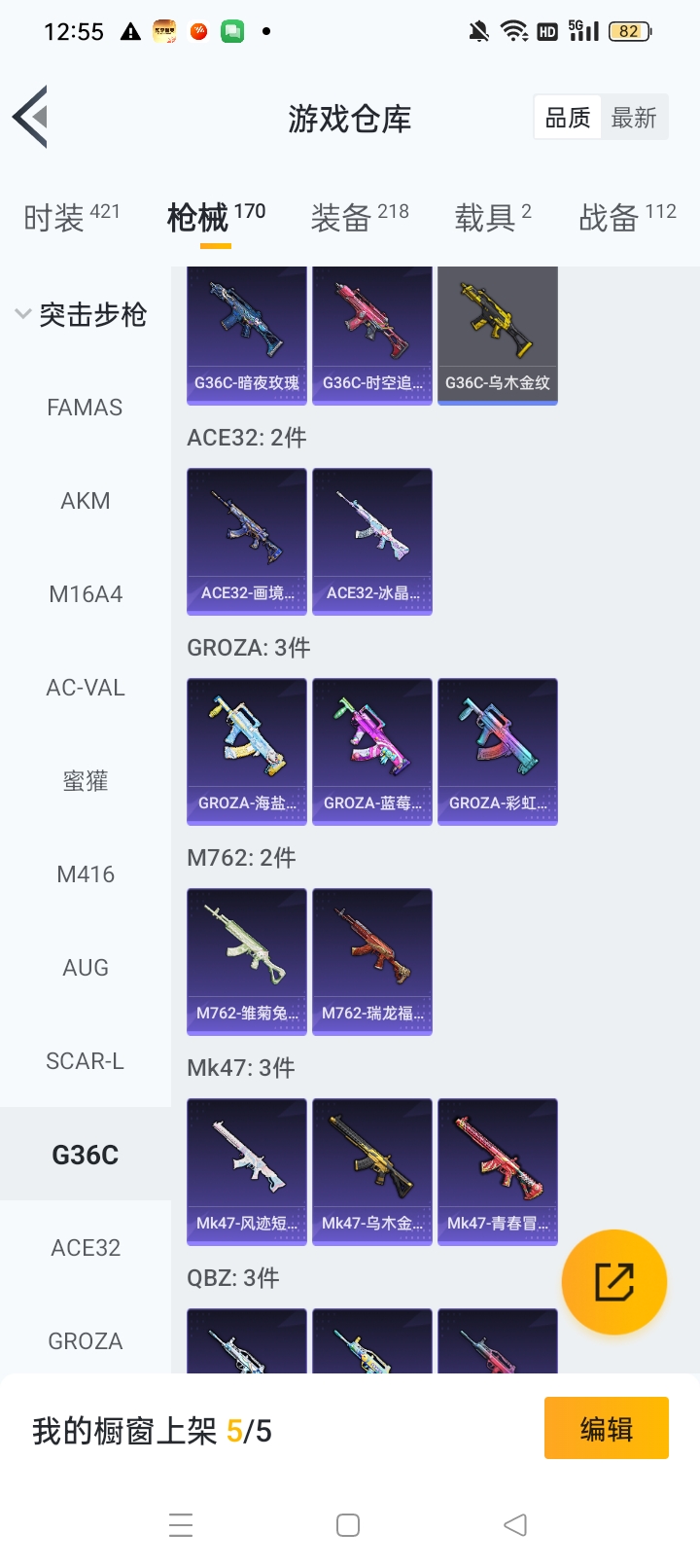Tap the orange floating share button
Image resolution: width=700 pixels, height=1568 pixels.
click(614, 1282)
